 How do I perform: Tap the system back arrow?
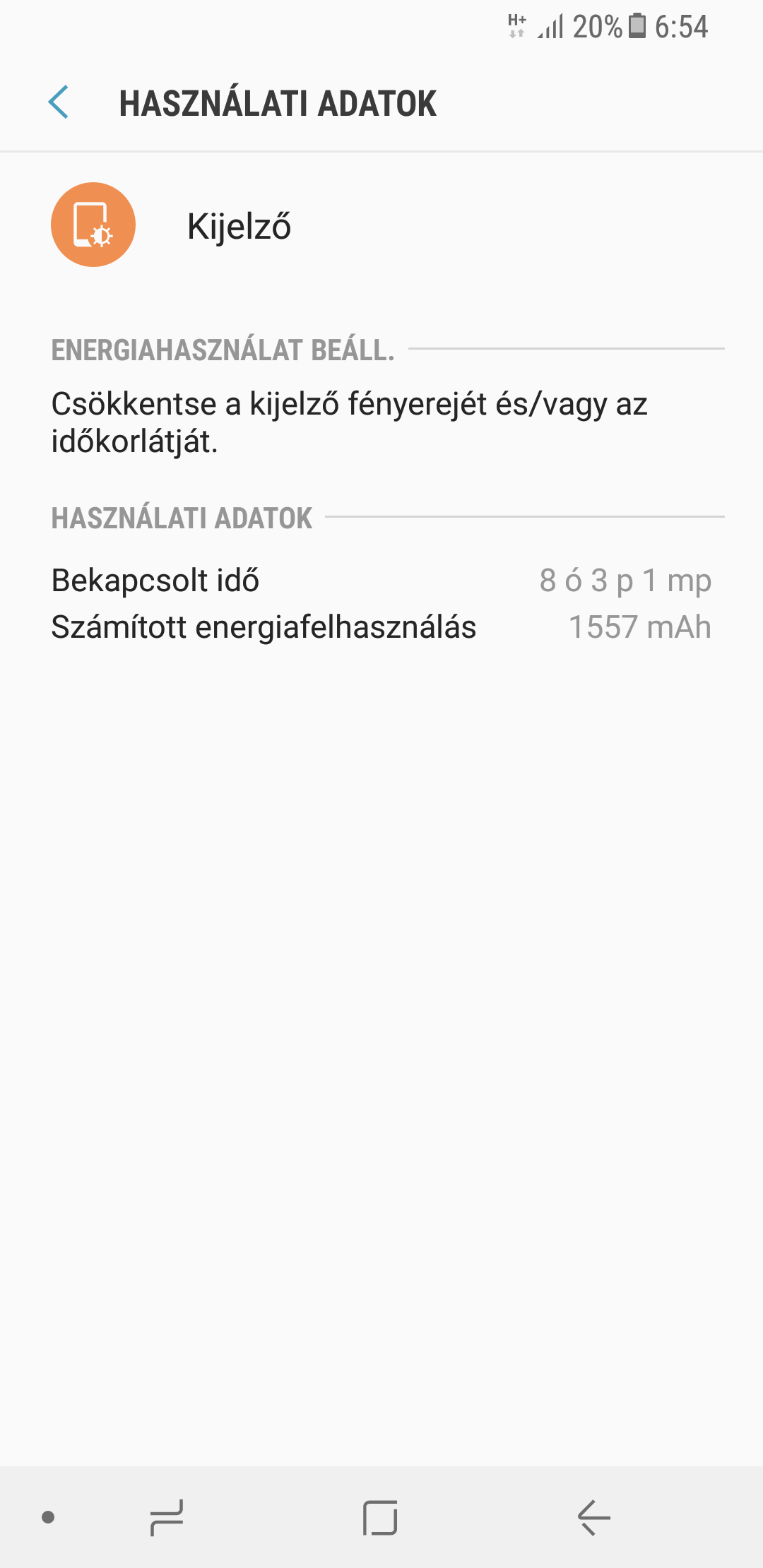(x=593, y=1517)
